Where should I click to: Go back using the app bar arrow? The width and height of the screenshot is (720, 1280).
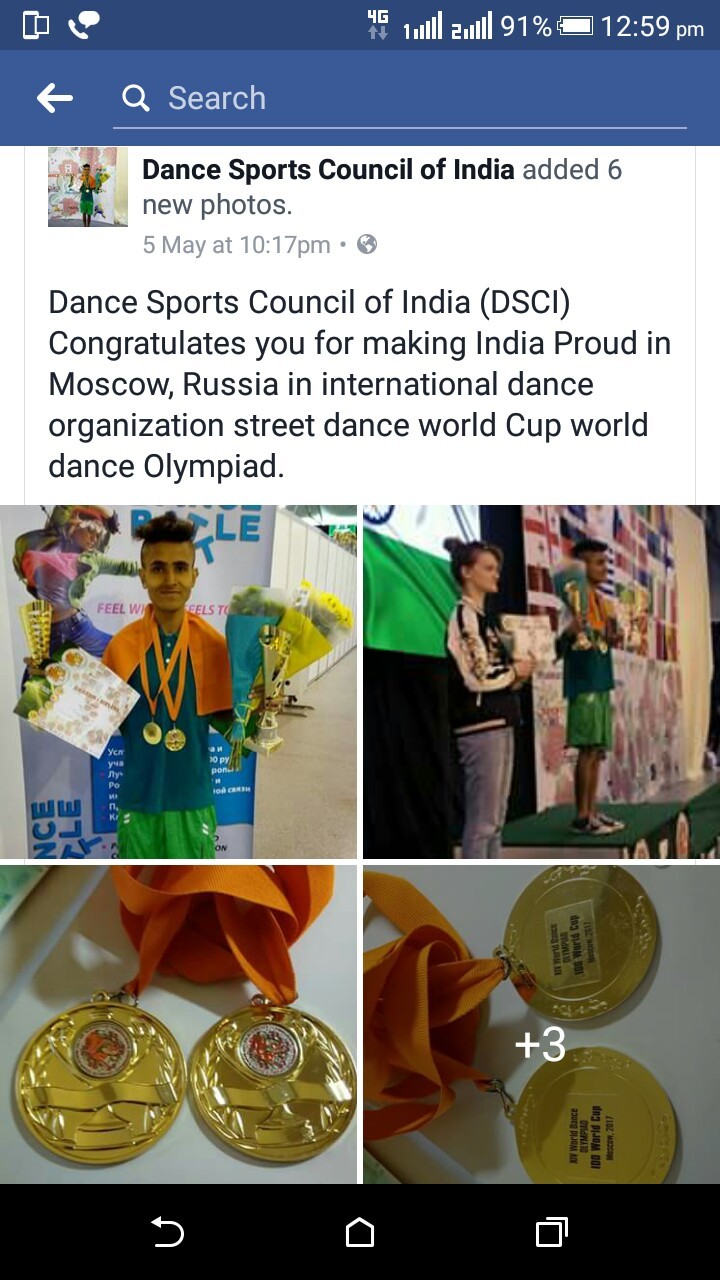(55, 98)
